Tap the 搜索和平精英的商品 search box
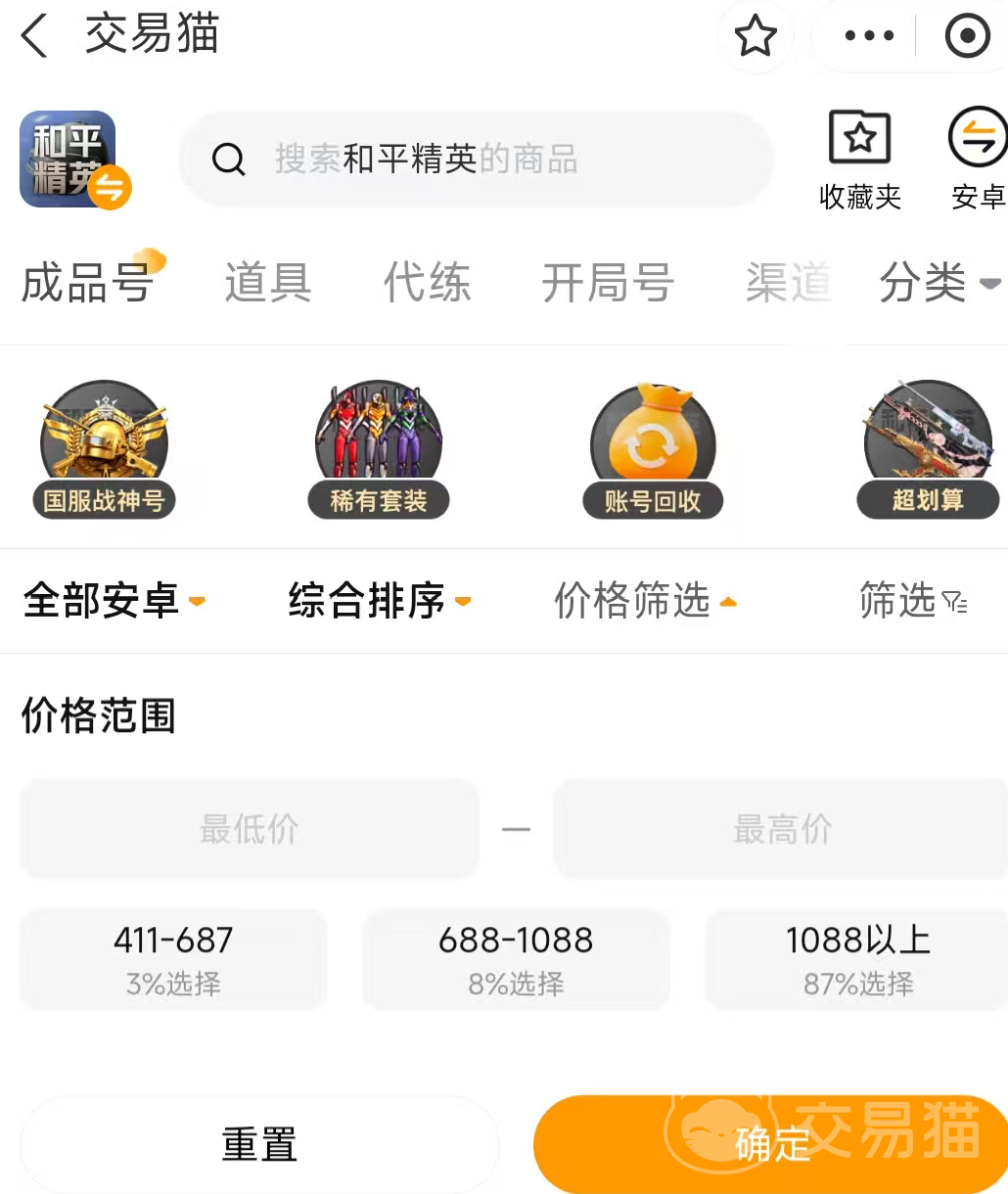The width and height of the screenshot is (1008, 1194). (x=476, y=159)
